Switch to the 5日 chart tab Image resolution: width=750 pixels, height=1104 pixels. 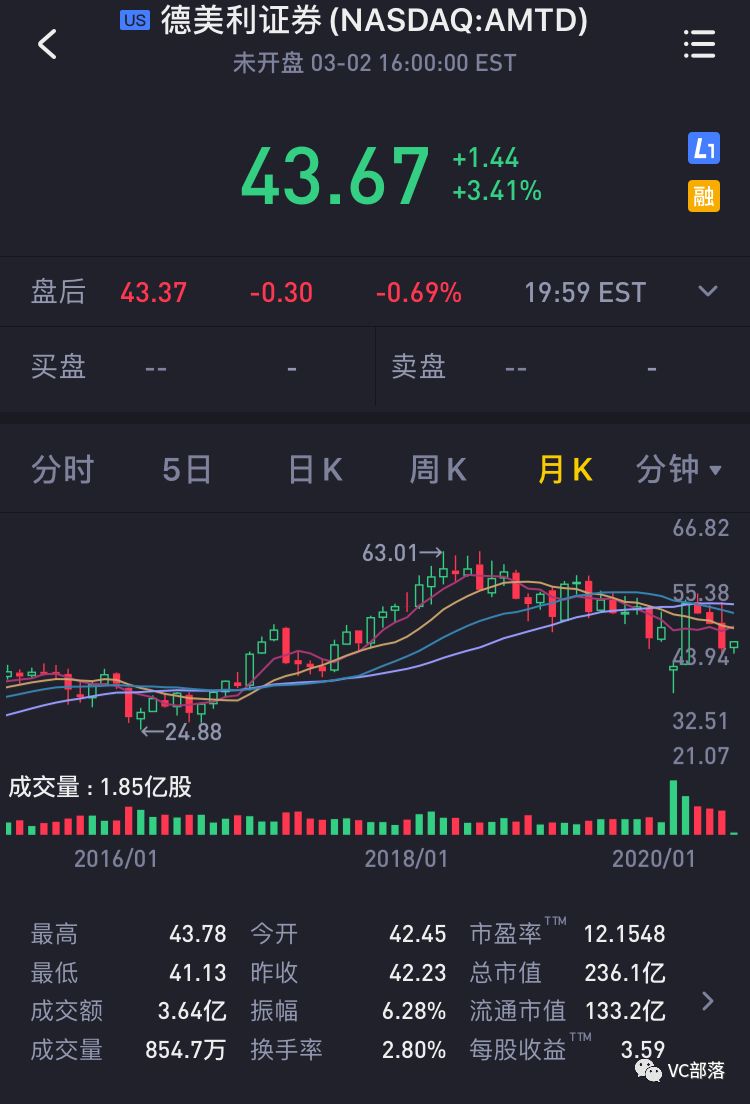coord(187,469)
